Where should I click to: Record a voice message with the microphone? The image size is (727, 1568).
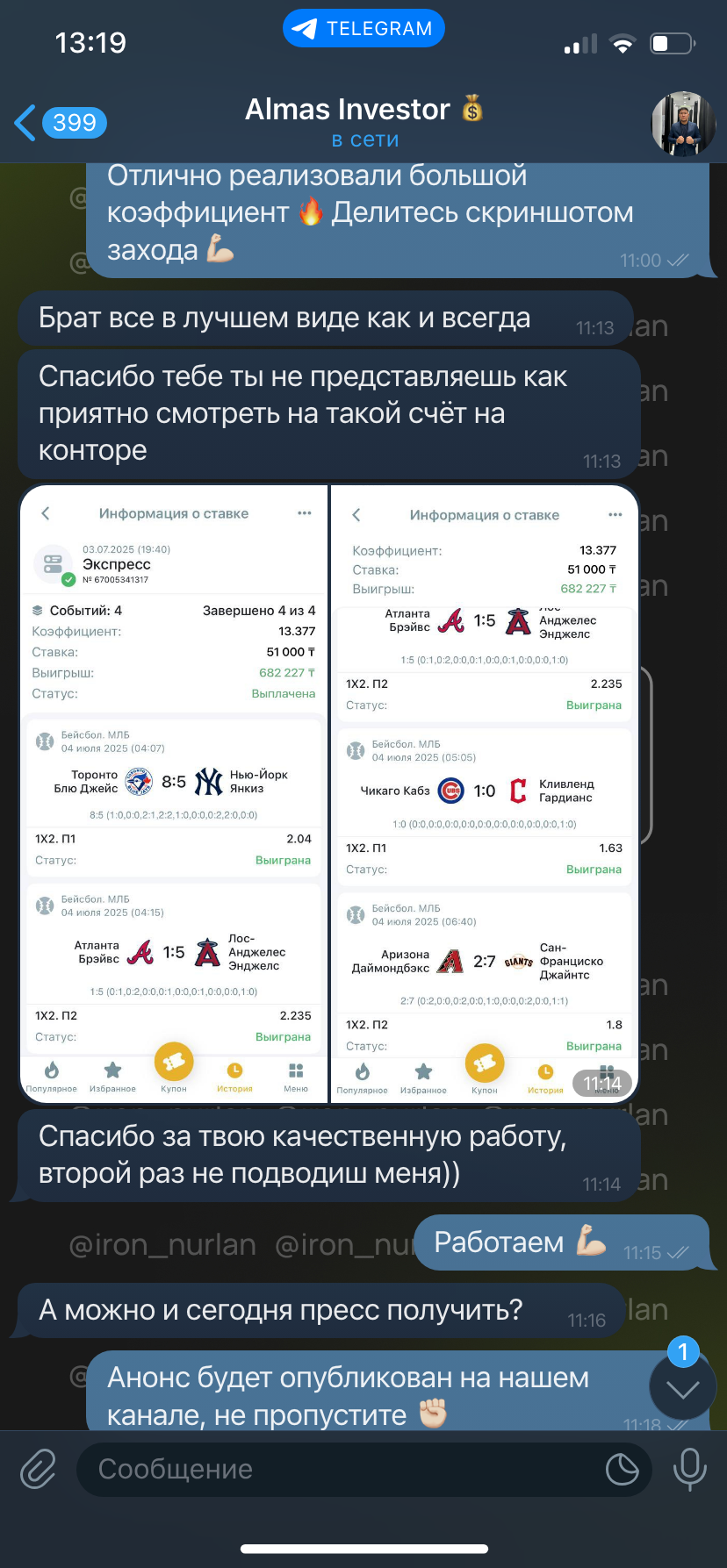[689, 1469]
